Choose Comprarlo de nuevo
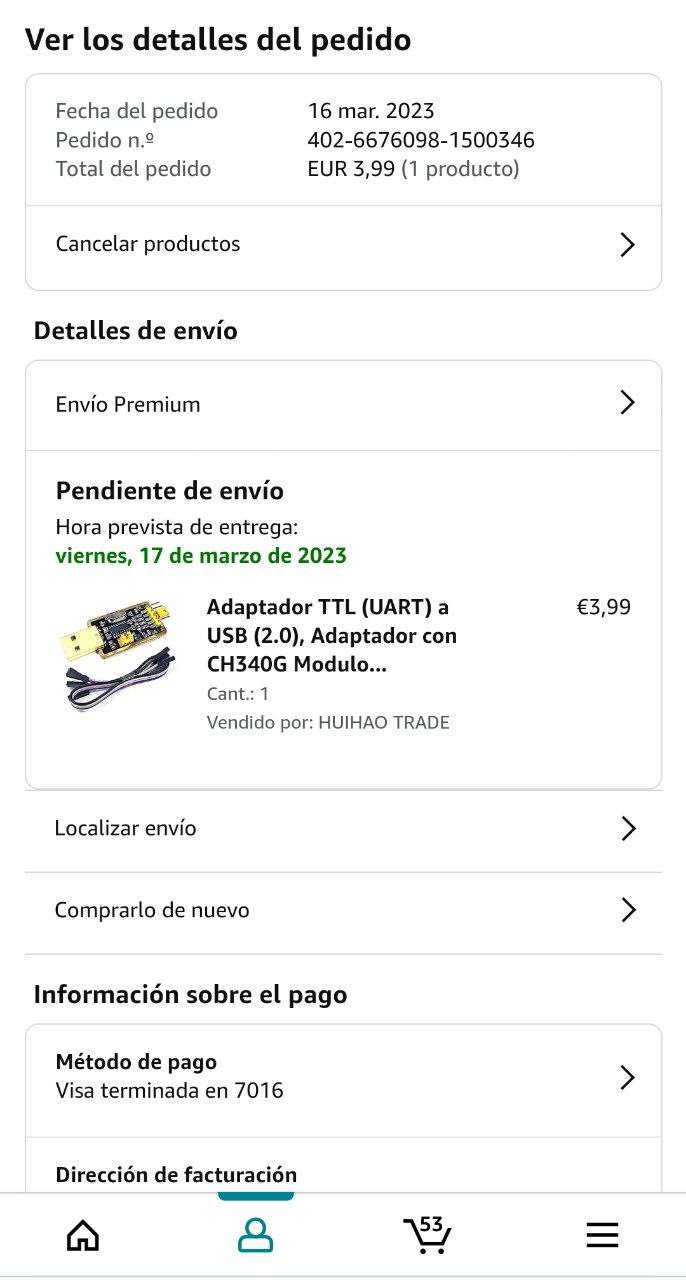The height and width of the screenshot is (1280, 686). point(343,911)
